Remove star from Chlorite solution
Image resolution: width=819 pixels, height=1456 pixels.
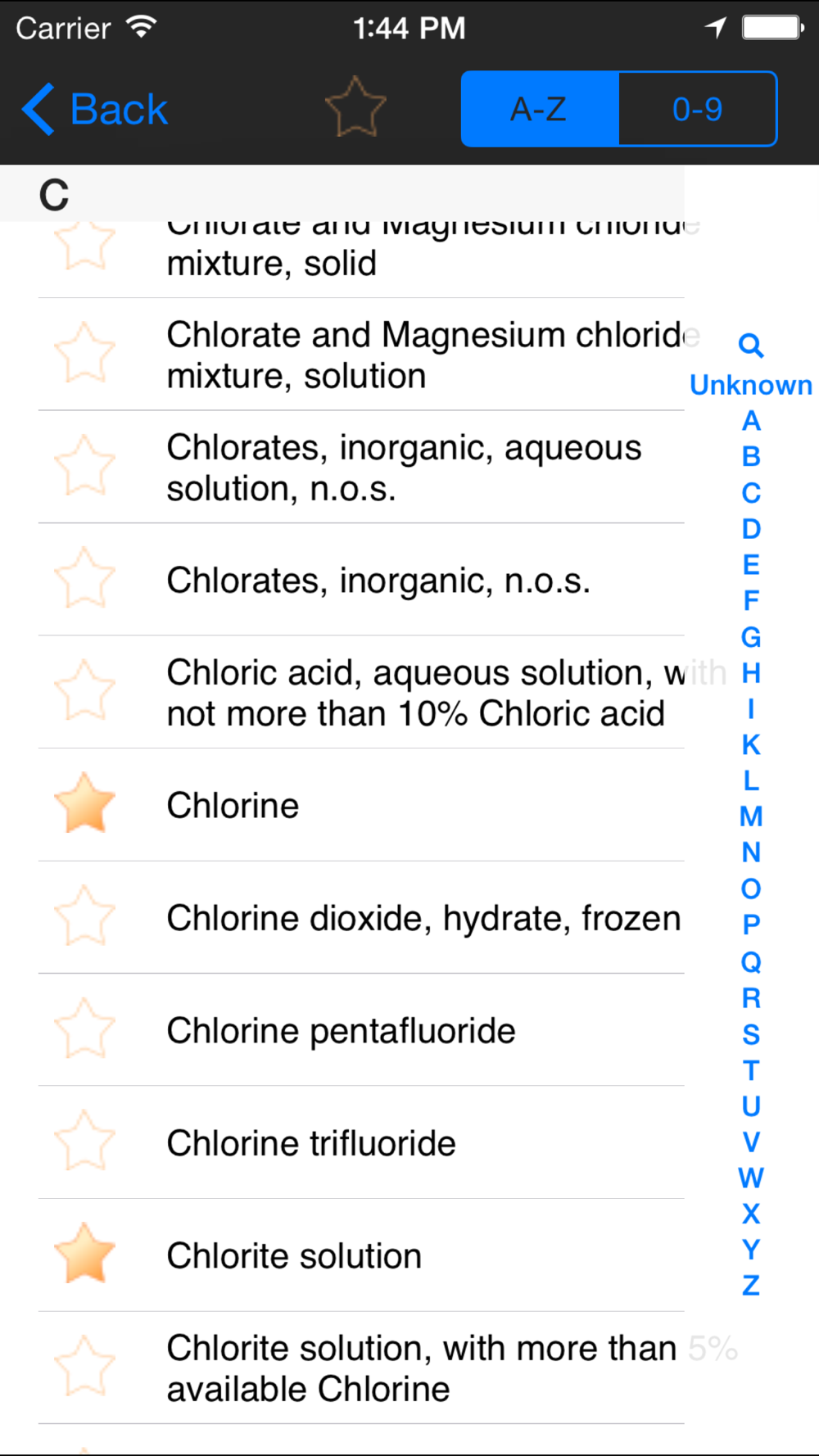coord(84,1254)
